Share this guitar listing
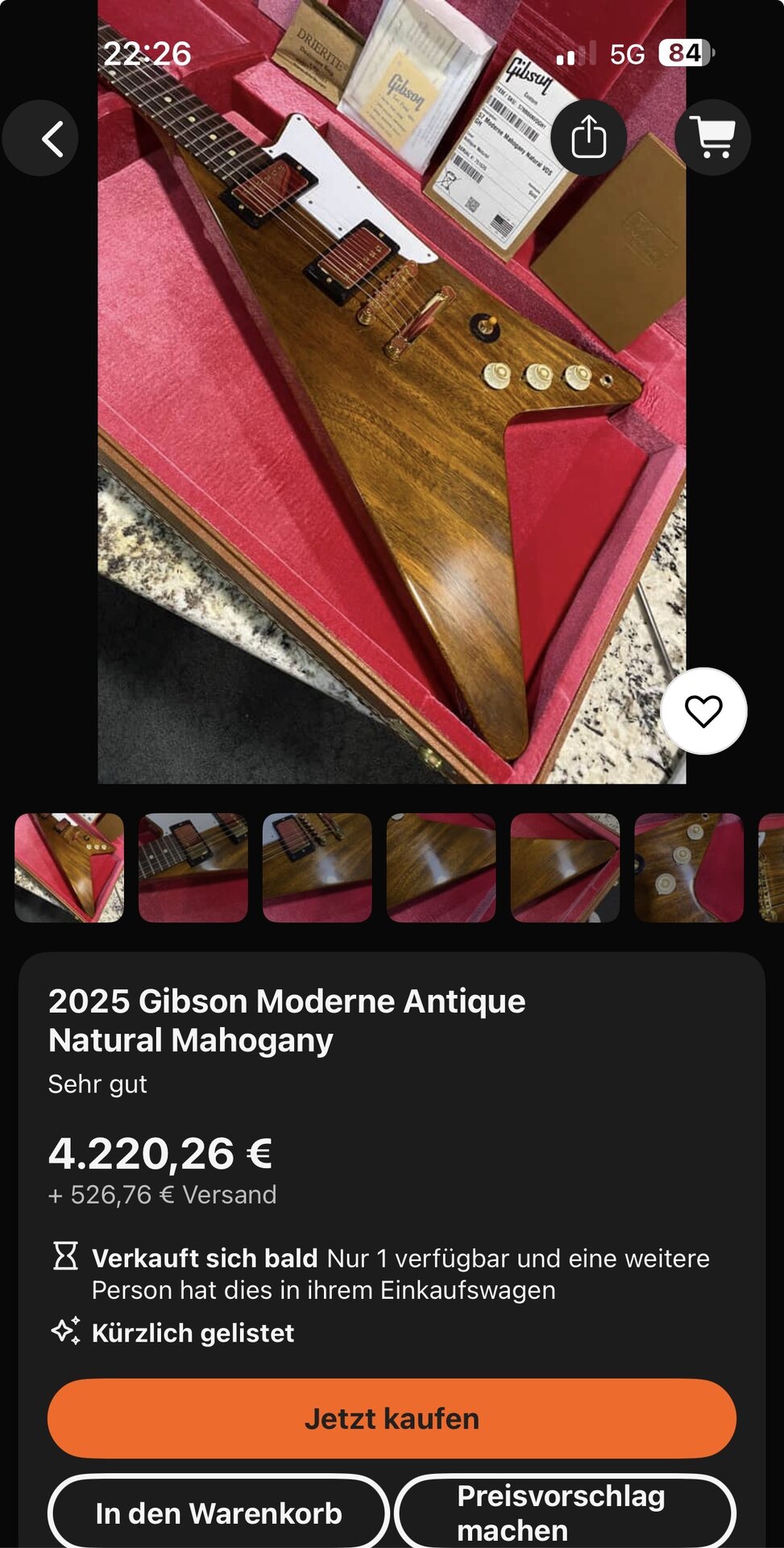The height and width of the screenshot is (1548, 784). tap(588, 137)
